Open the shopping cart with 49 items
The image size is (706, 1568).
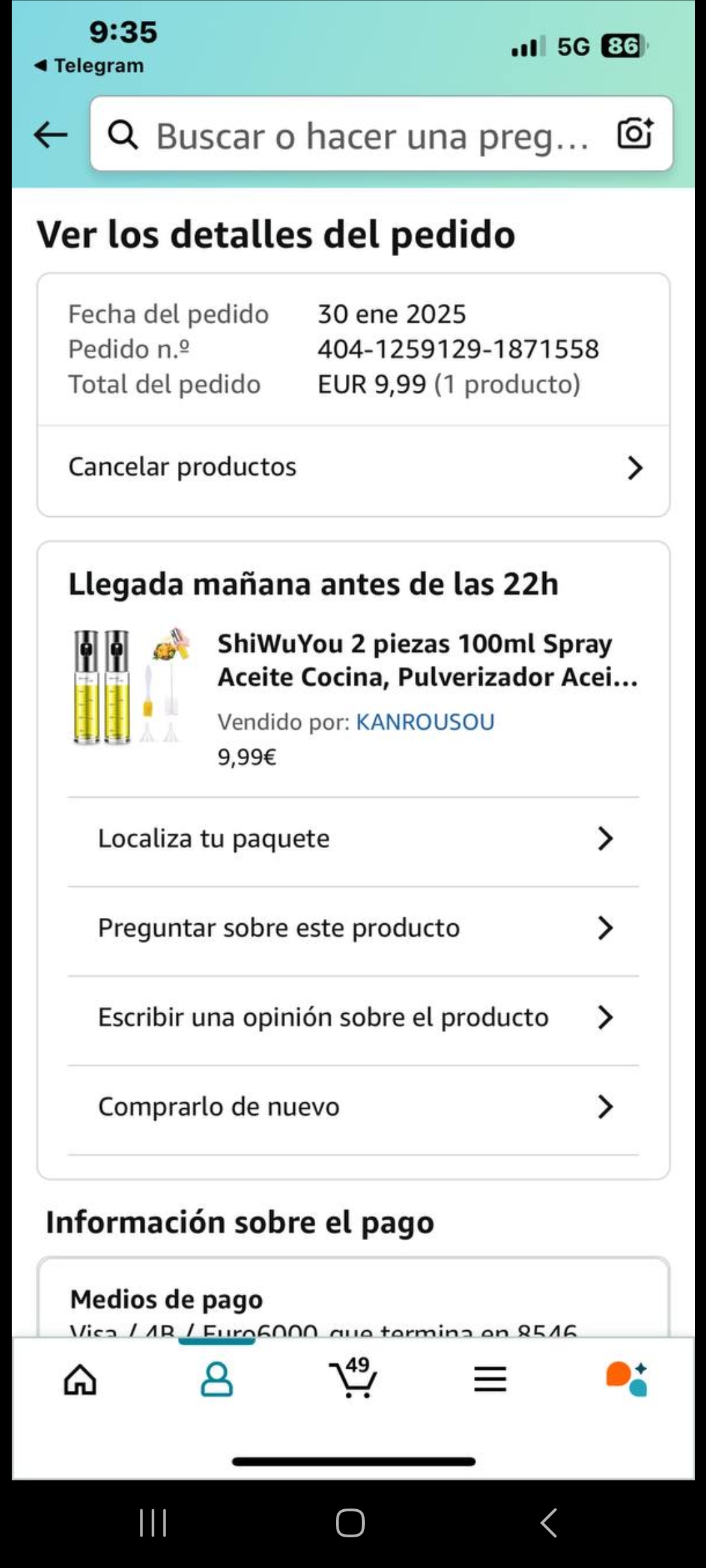pos(353,1379)
